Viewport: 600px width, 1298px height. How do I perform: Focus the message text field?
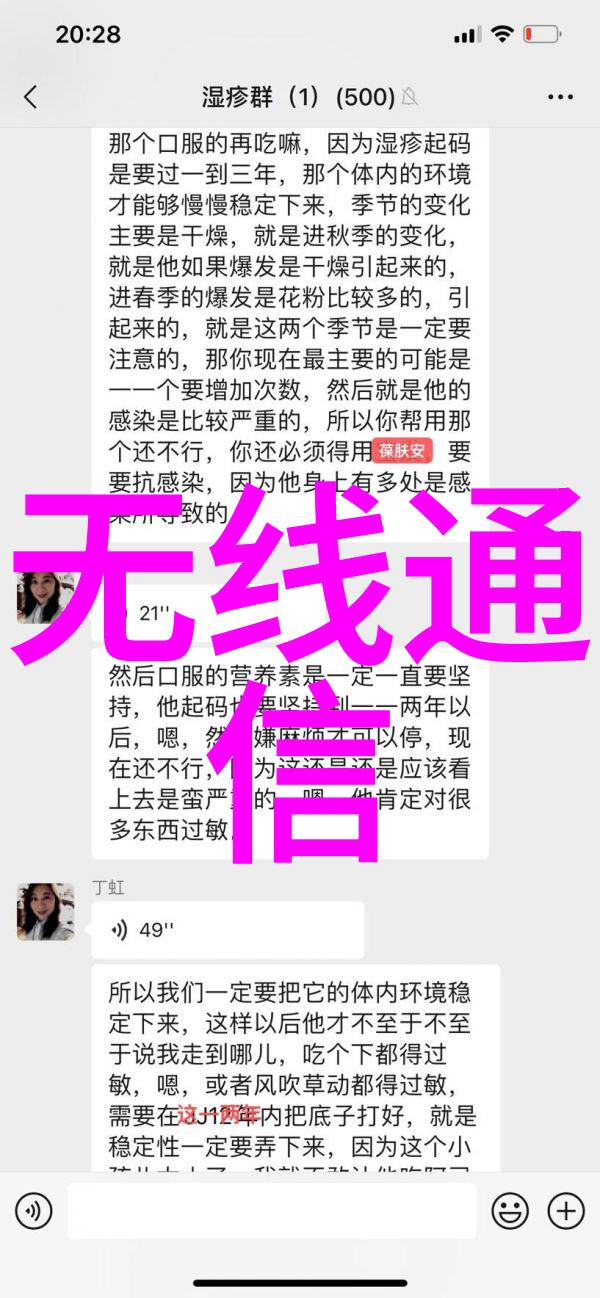tap(271, 1212)
